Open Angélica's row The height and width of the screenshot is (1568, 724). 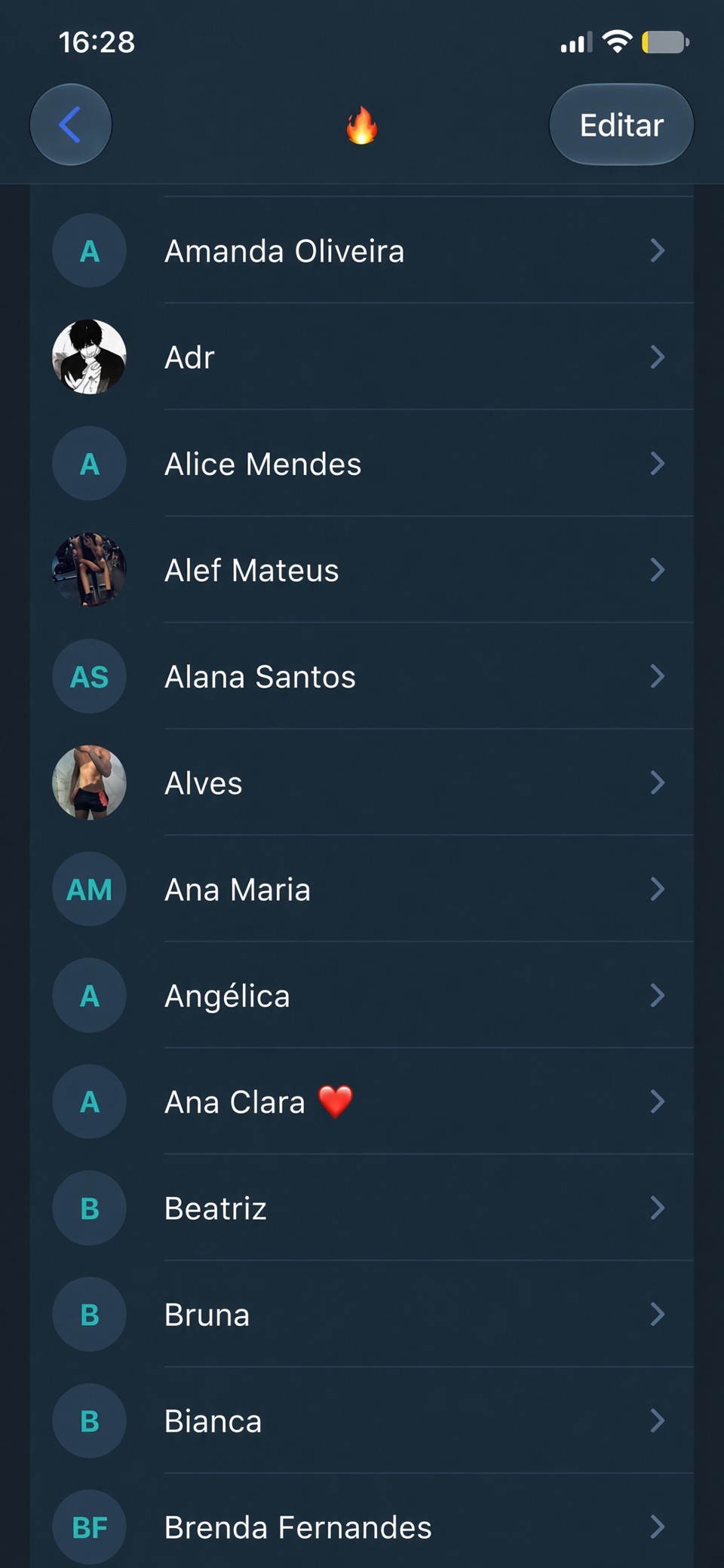click(x=362, y=995)
